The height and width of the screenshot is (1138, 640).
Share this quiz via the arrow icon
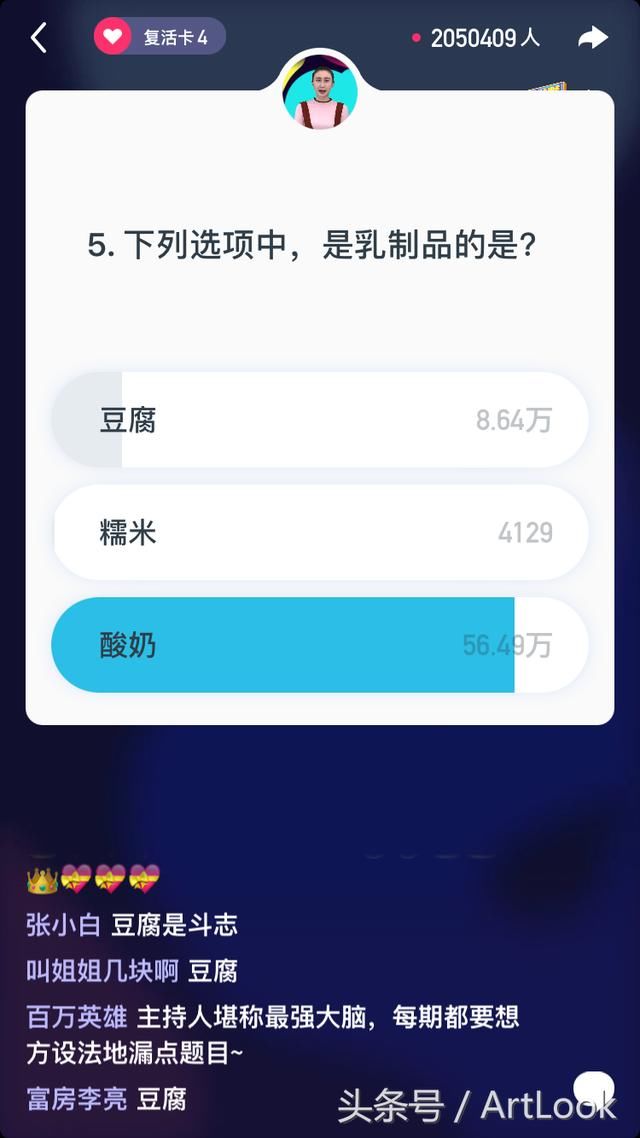tap(593, 38)
